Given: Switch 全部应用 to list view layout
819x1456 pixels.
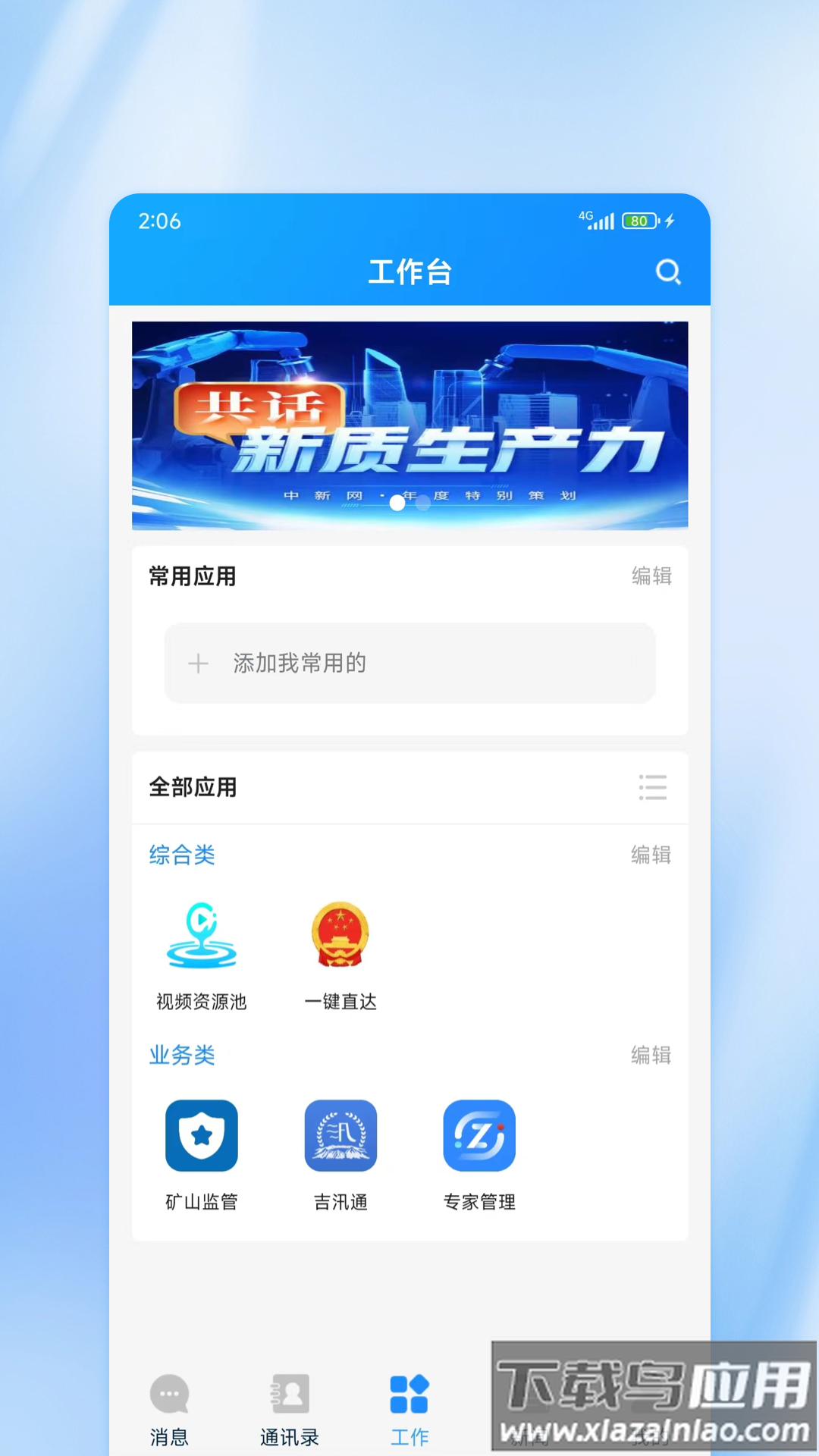Looking at the screenshot, I should tap(653, 789).
